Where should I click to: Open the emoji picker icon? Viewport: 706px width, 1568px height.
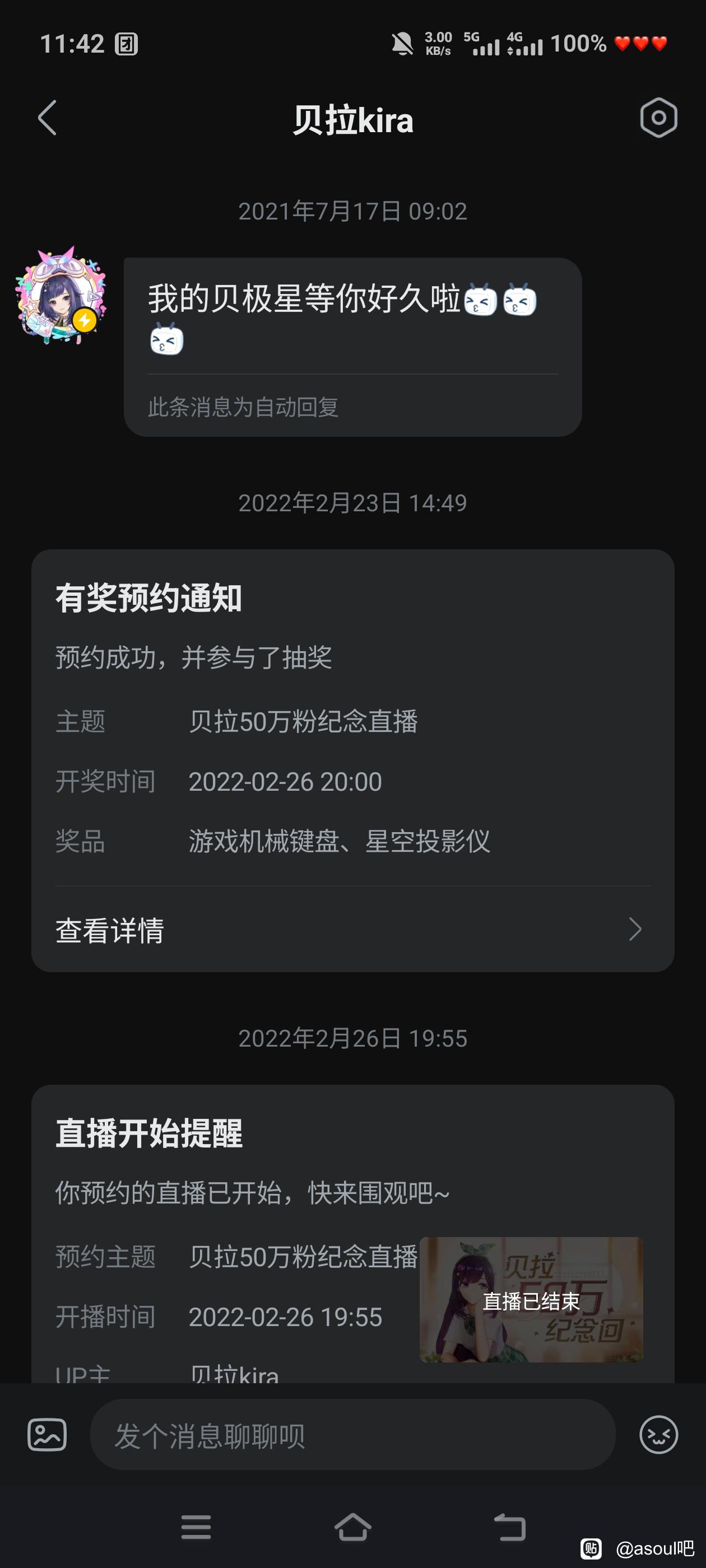[658, 1435]
